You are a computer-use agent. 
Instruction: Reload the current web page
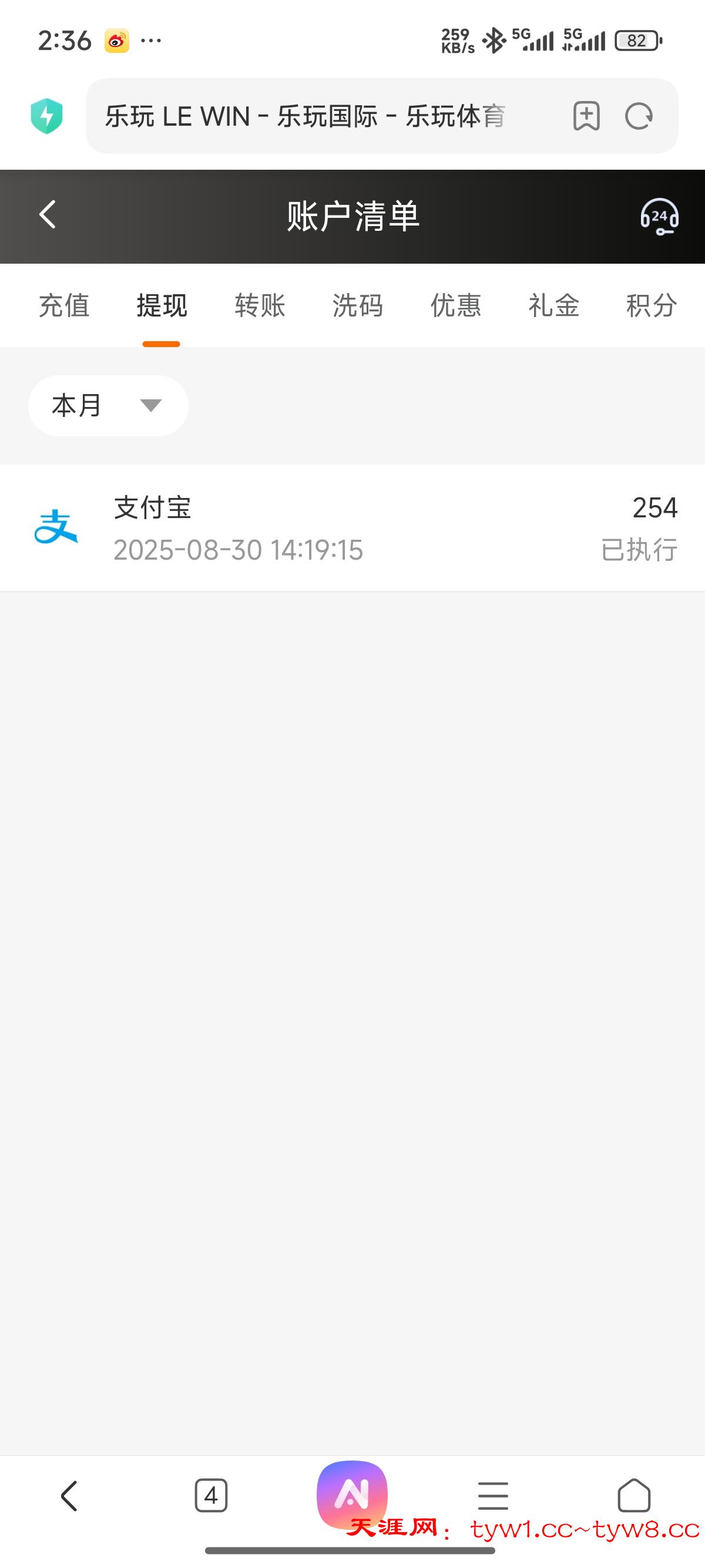[x=639, y=116]
